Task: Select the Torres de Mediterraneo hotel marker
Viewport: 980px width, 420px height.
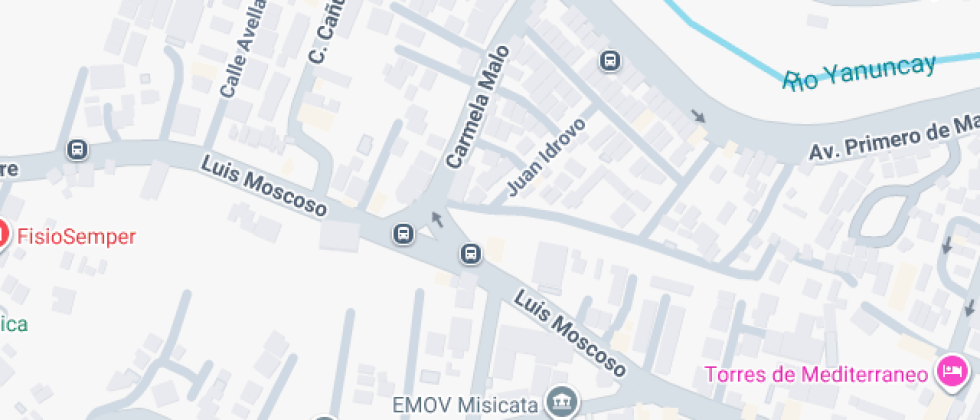Action: (x=951, y=373)
